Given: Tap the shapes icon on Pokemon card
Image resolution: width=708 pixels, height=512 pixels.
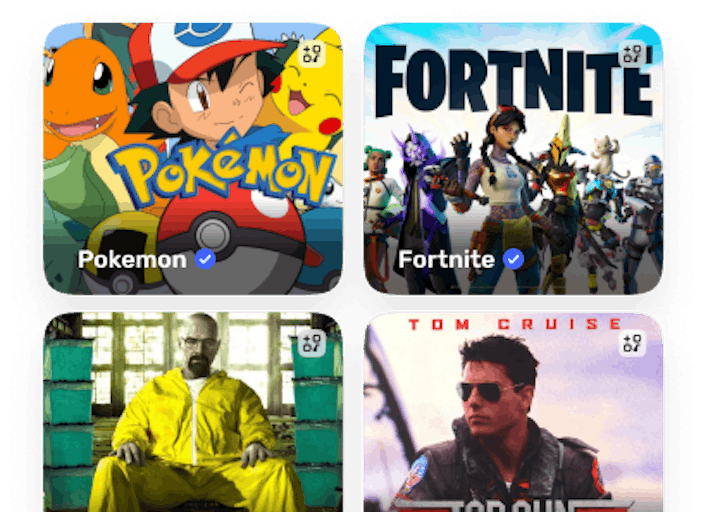Looking at the screenshot, I should click(x=312, y=54).
